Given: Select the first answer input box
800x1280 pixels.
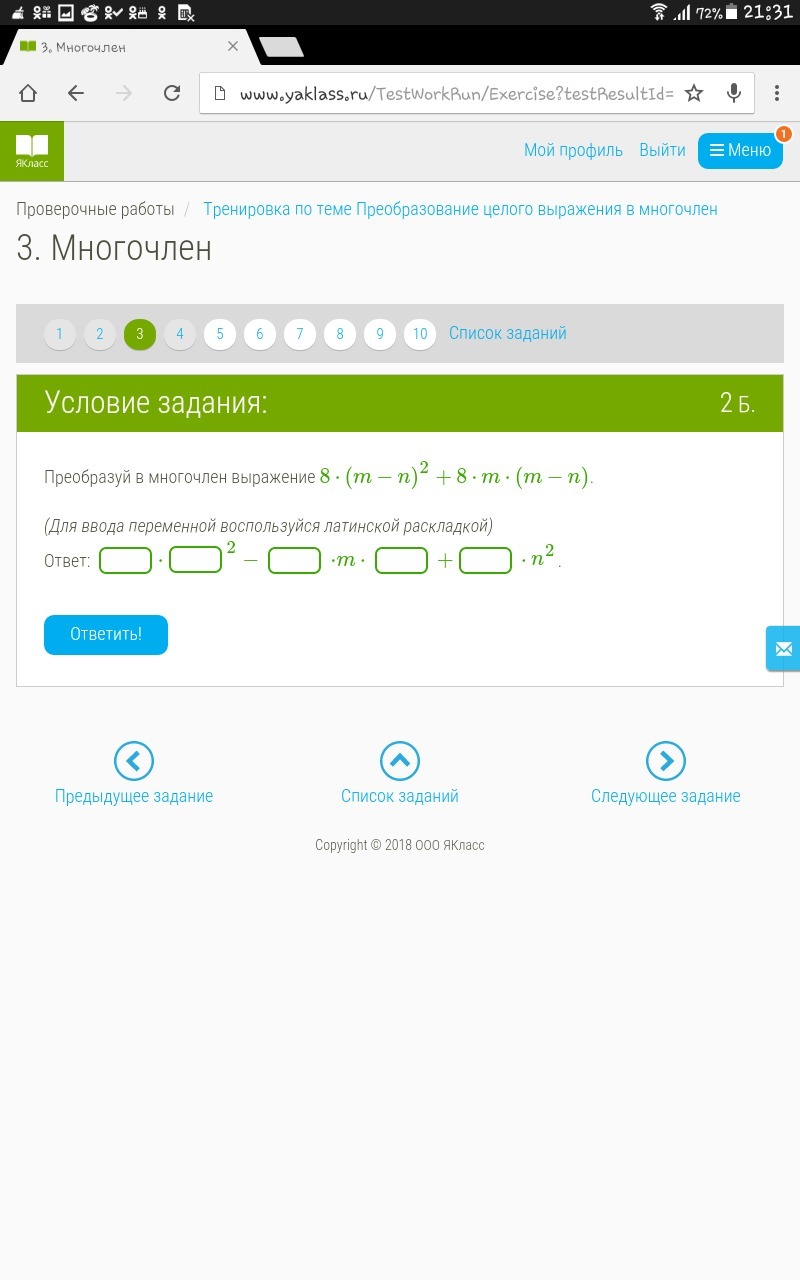Looking at the screenshot, I should click(x=125, y=560).
